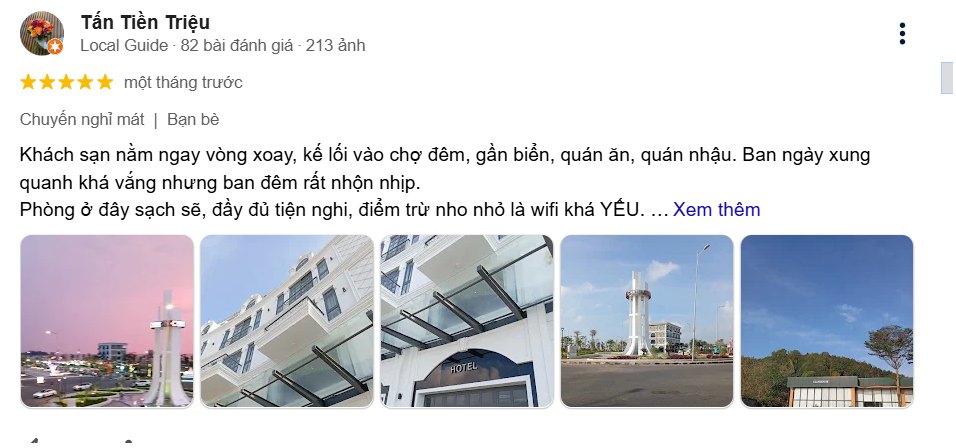Open the white building facade photo
Image resolution: width=956 pixels, height=448 pixels.
coord(287,321)
